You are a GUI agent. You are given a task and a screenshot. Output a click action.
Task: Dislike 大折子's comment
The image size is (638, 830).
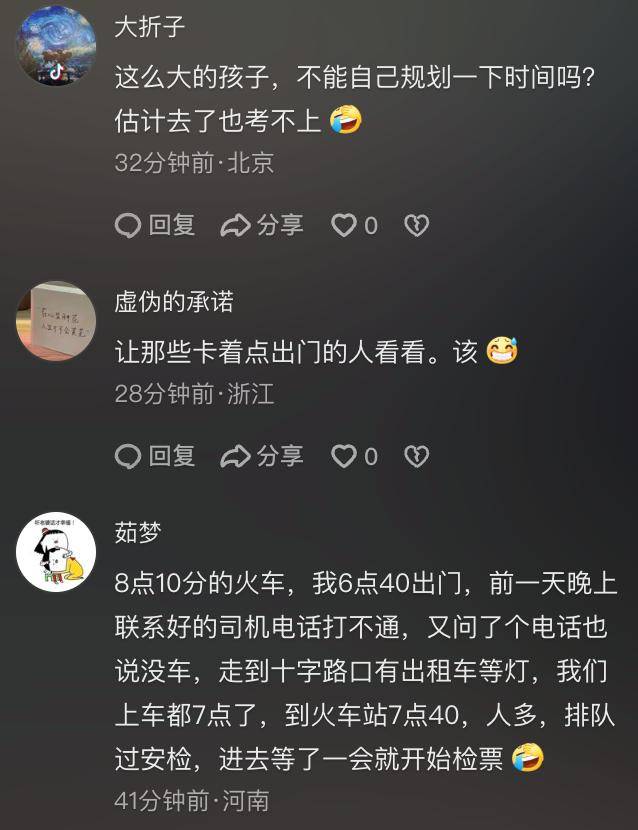coord(416,226)
